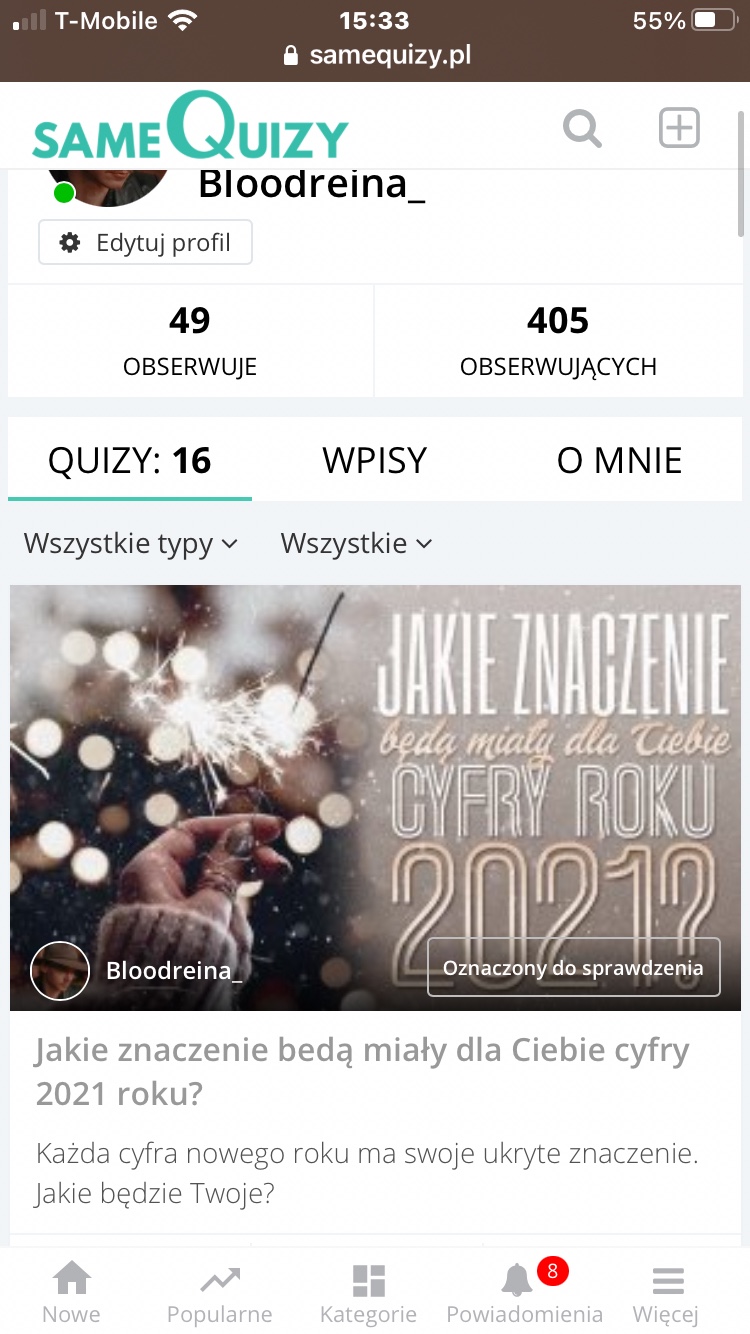Open Bloodreina_ author link on quiz card

(x=173, y=970)
